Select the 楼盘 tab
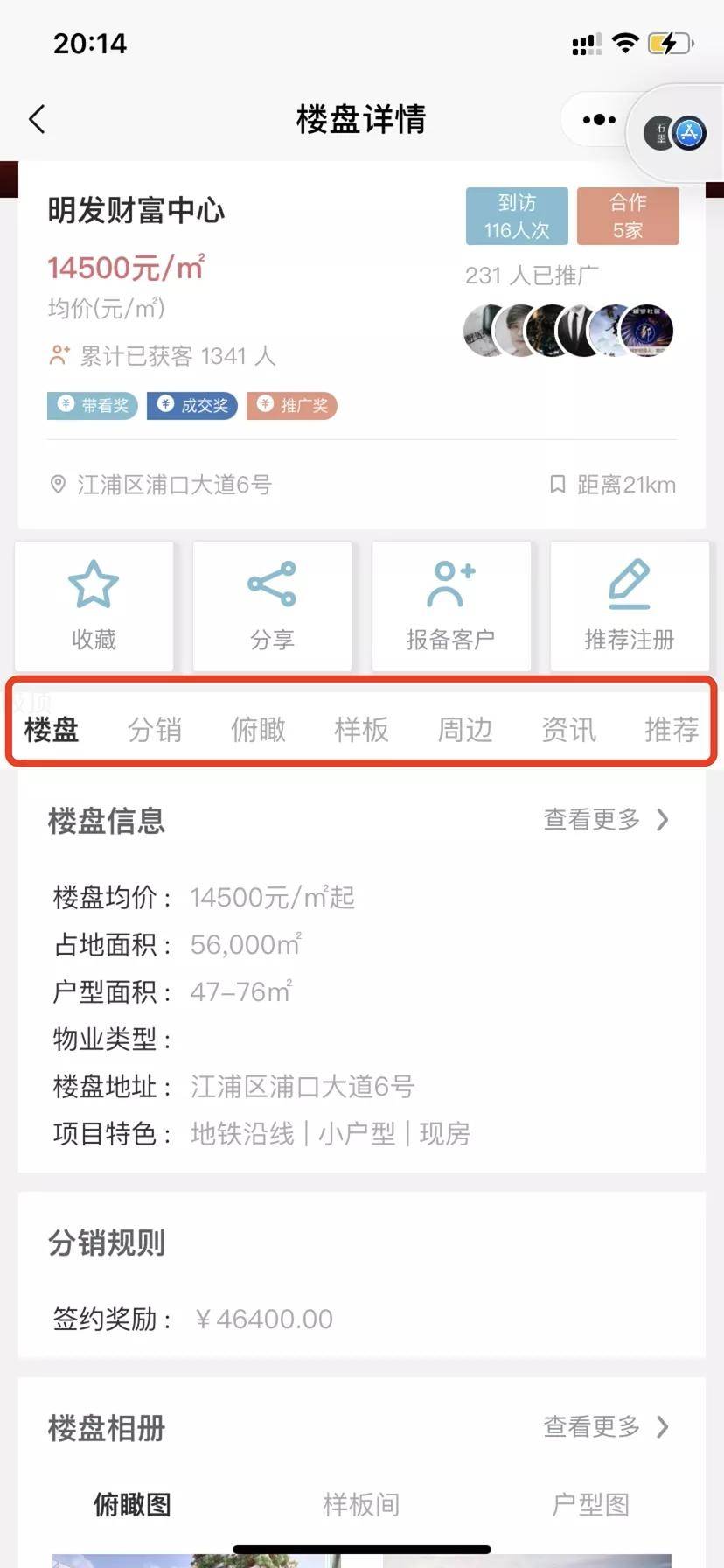The width and height of the screenshot is (724, 1568). point(52,729)
